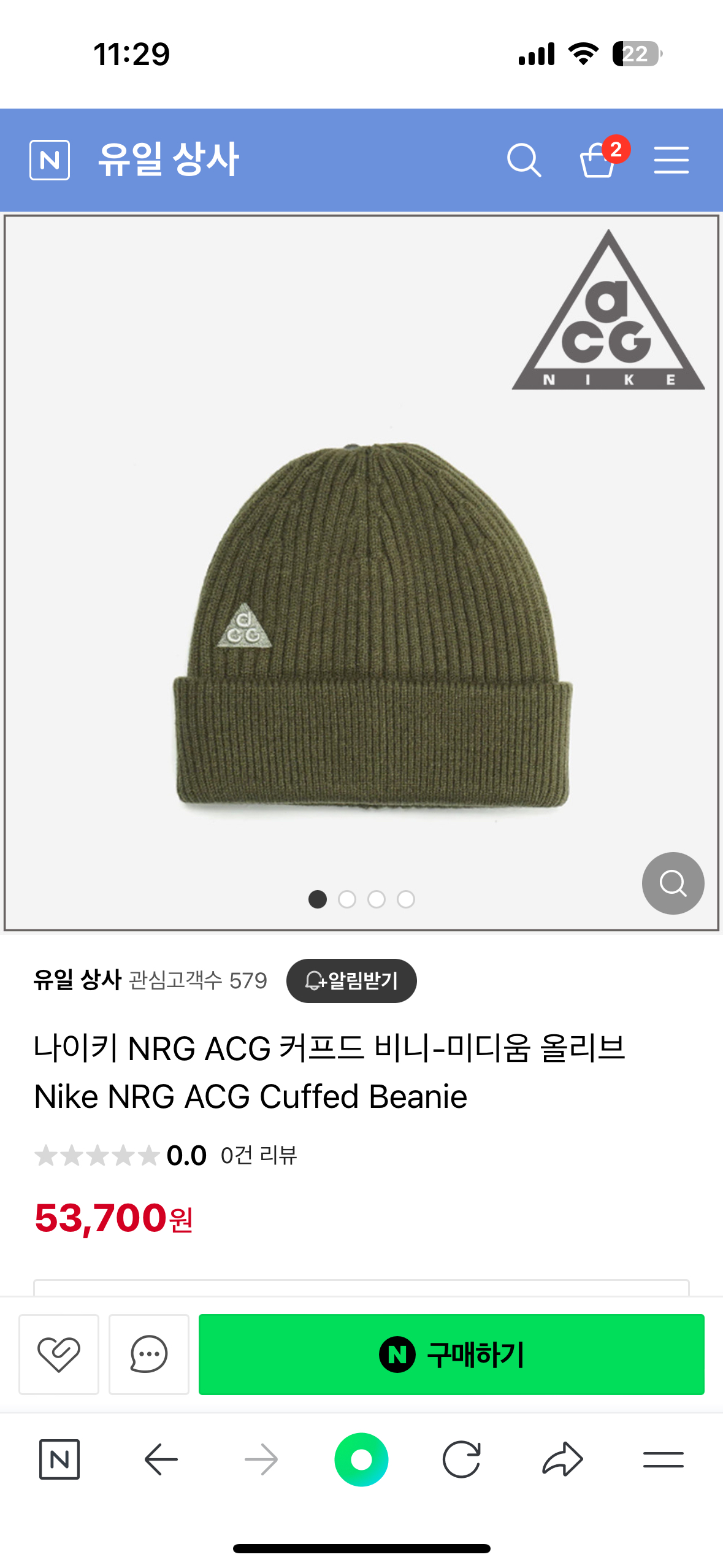Viewport: 723px width, 1568px height.
Task: Tap the 알림받기 notification button
Action: (351, 980)
